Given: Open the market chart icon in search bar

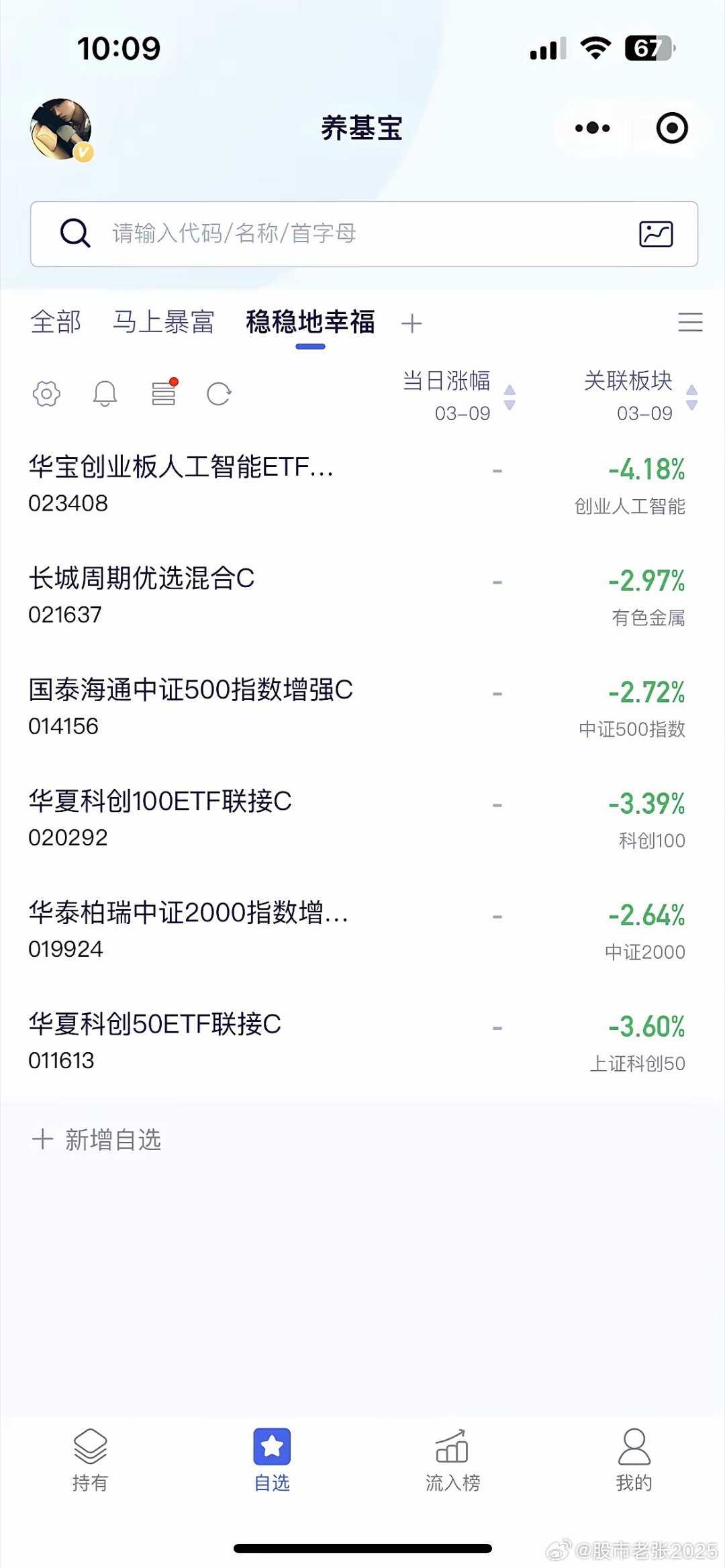Looking at the screenshot, I should click(657, 233).
